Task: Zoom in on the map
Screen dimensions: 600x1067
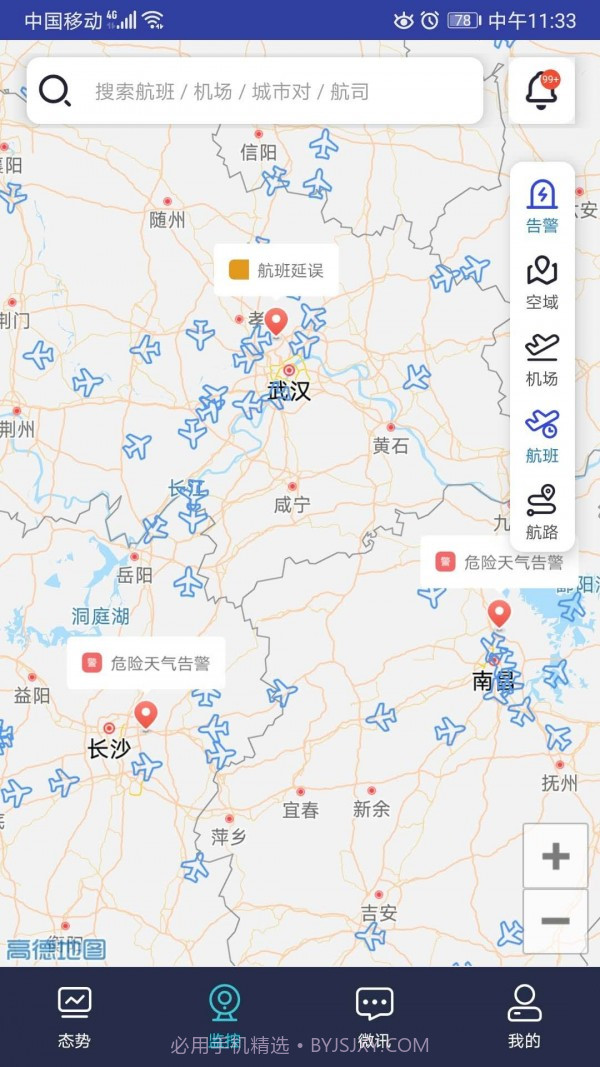Action: click(555, 856)
